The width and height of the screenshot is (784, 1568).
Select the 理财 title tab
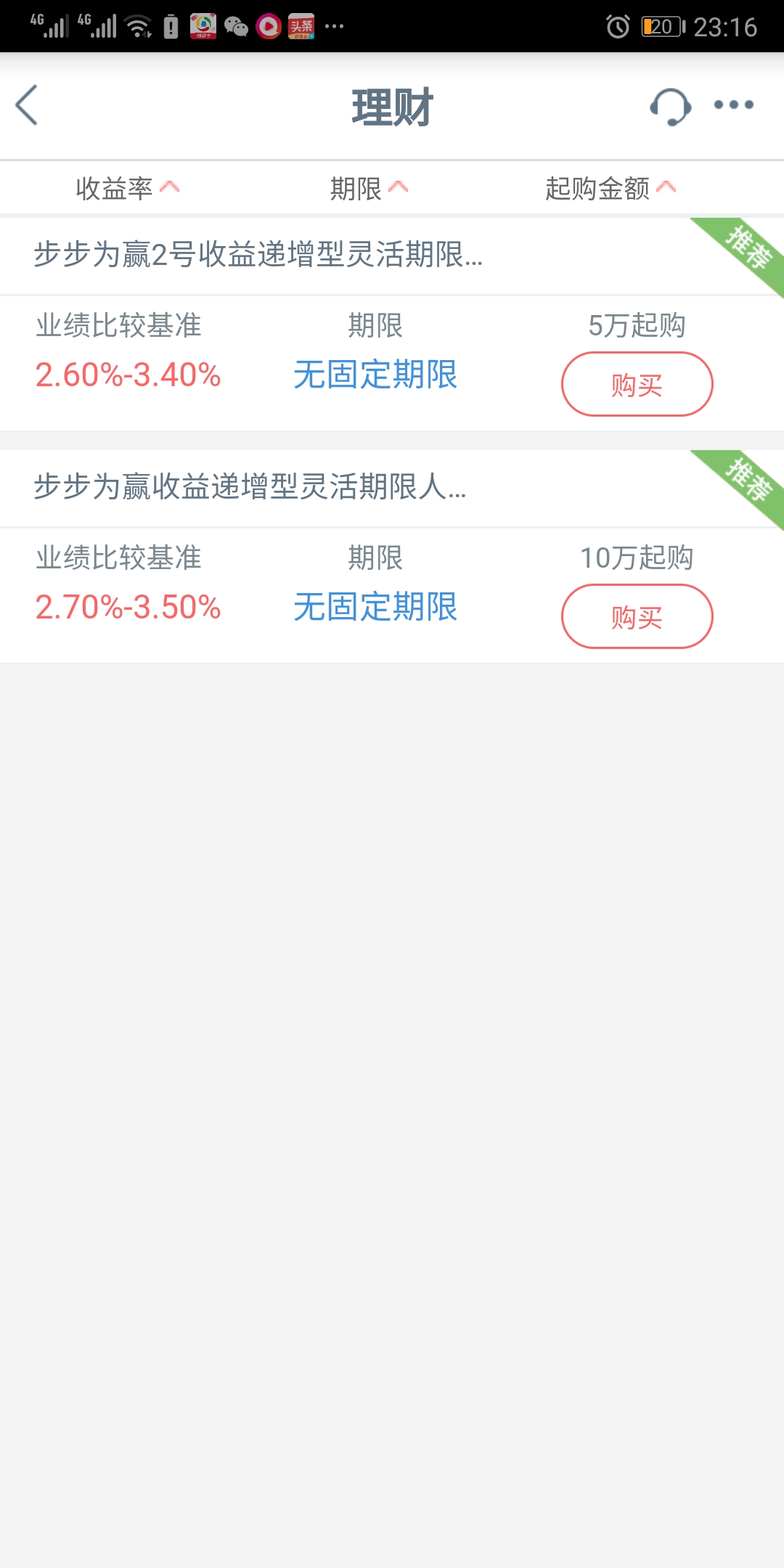tap(392, 106)
